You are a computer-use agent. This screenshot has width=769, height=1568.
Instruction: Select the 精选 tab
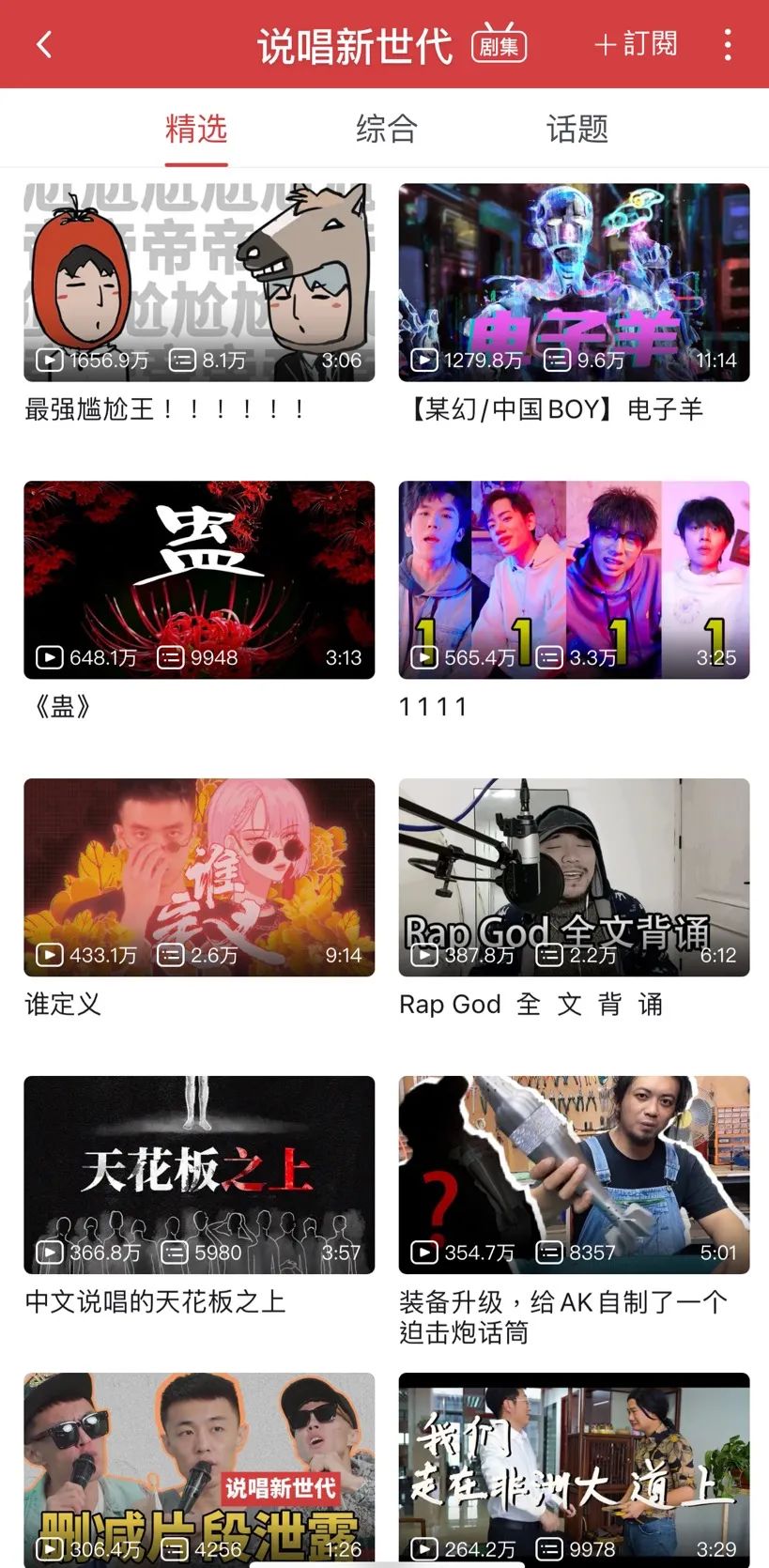[x=196, y=129]
